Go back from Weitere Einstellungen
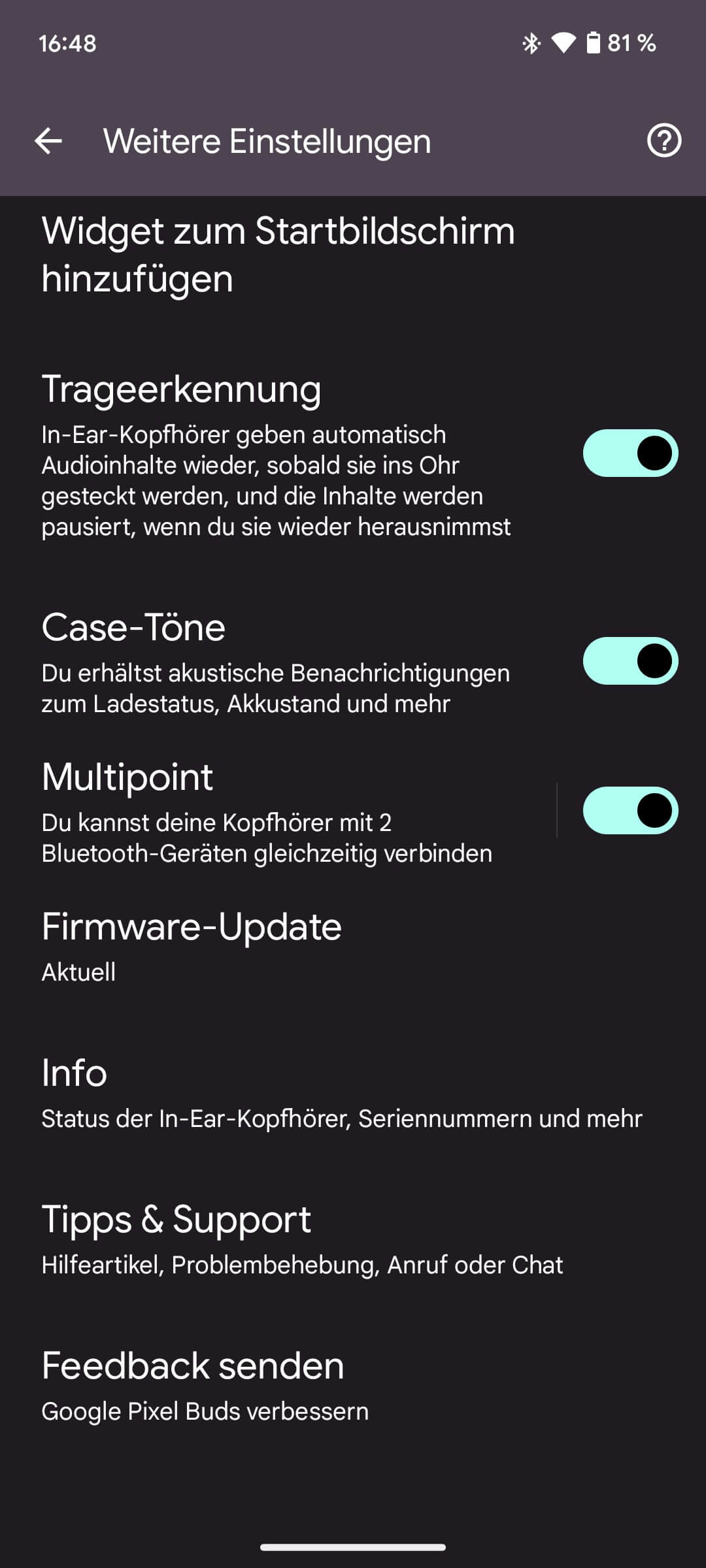Image resolution: width=706 pixels, height=1568 pixels. point(48,141)
